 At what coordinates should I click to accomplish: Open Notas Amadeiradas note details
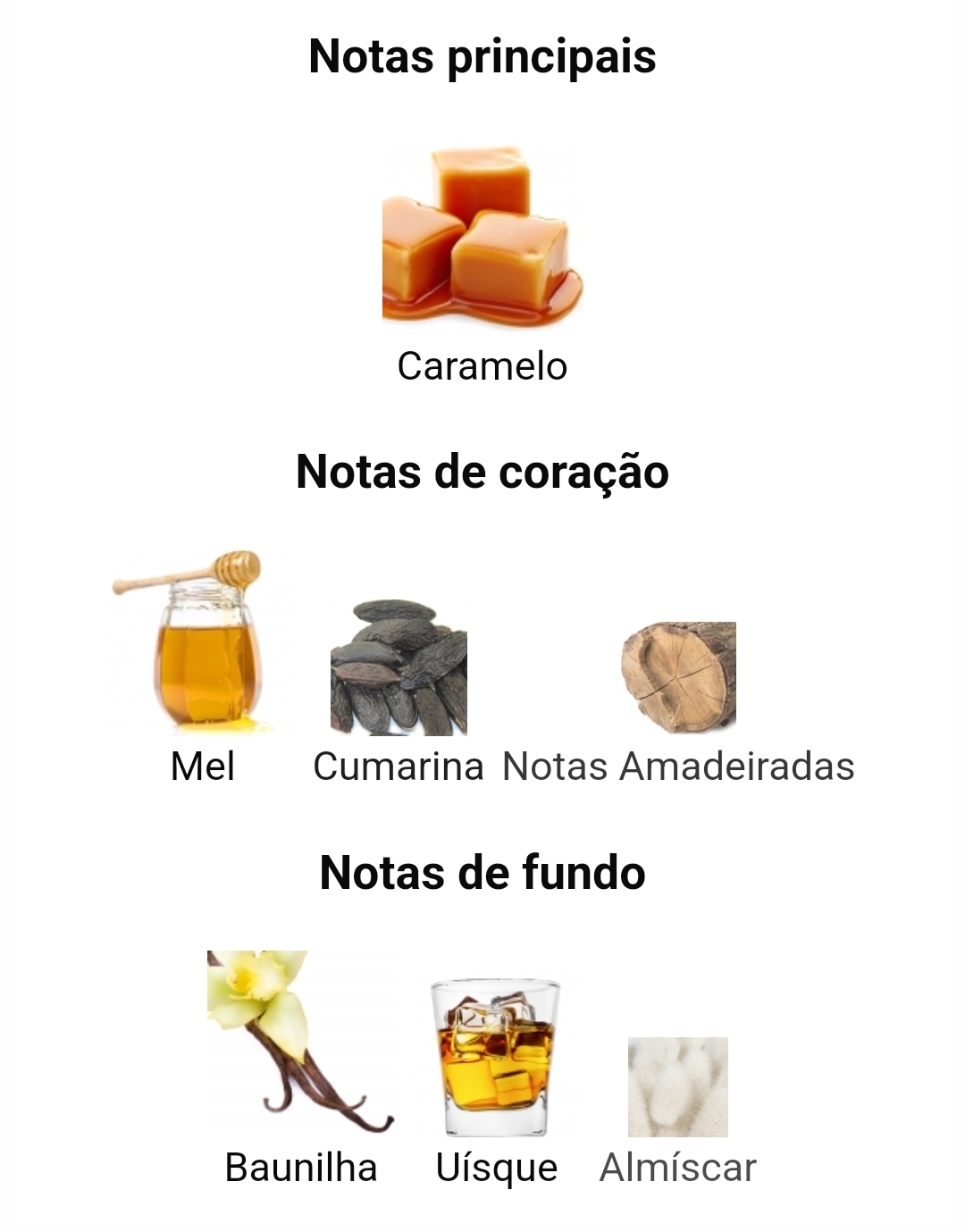coord(679,677)
